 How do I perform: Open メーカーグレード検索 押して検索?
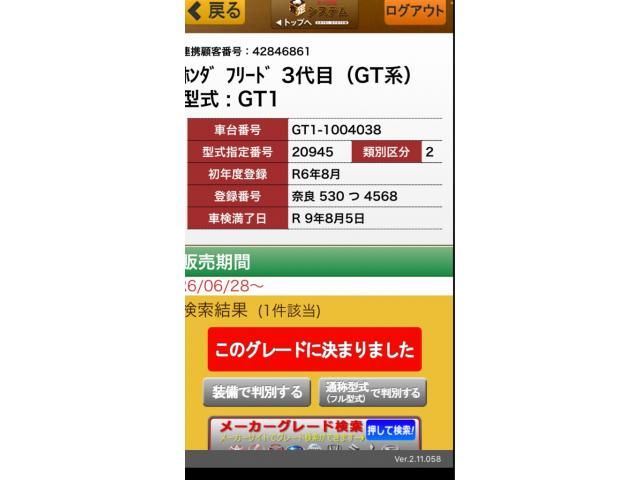[x=316, y=432]
